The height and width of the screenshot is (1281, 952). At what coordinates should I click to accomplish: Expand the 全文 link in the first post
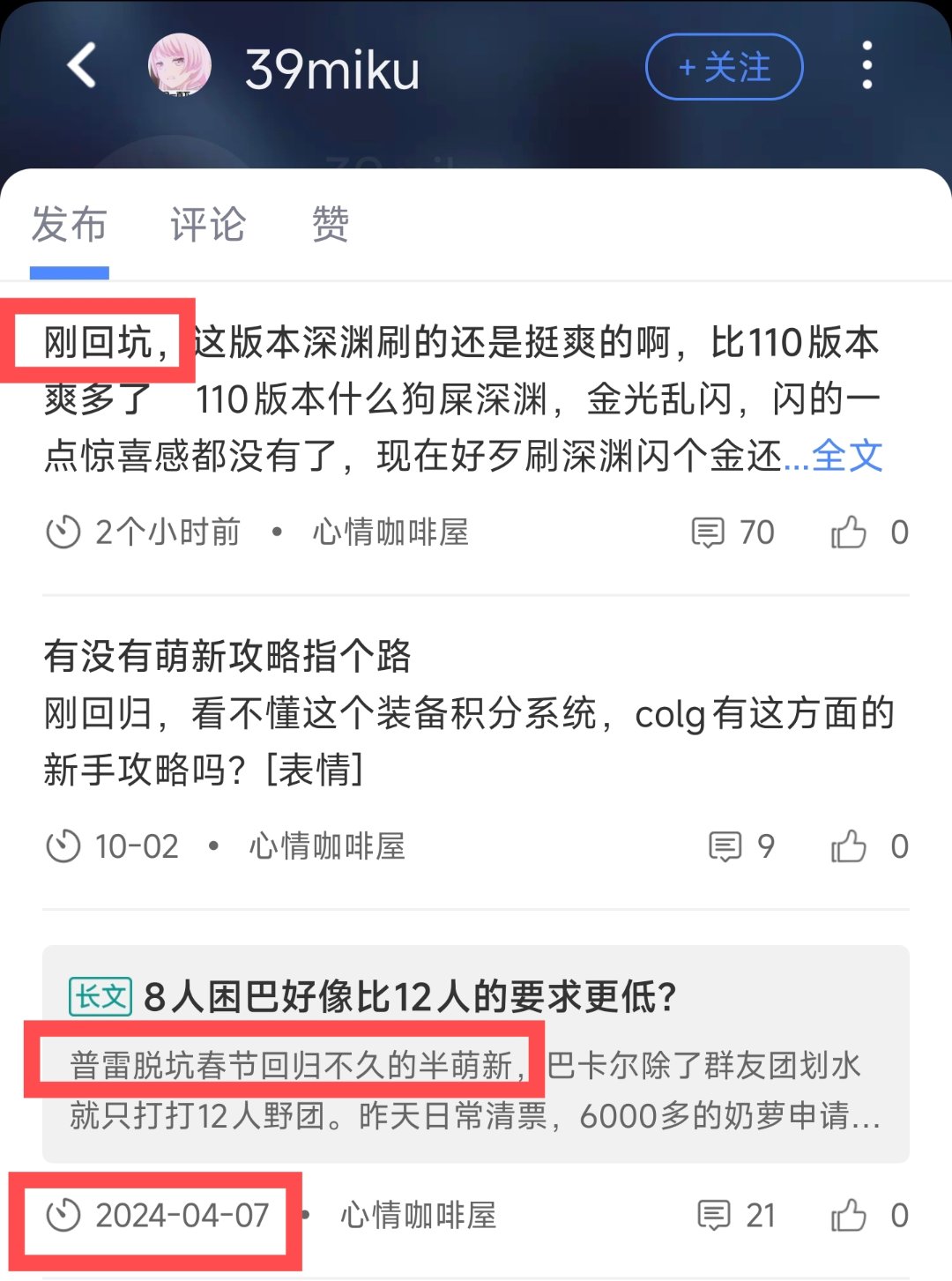(x=846, y=457)
